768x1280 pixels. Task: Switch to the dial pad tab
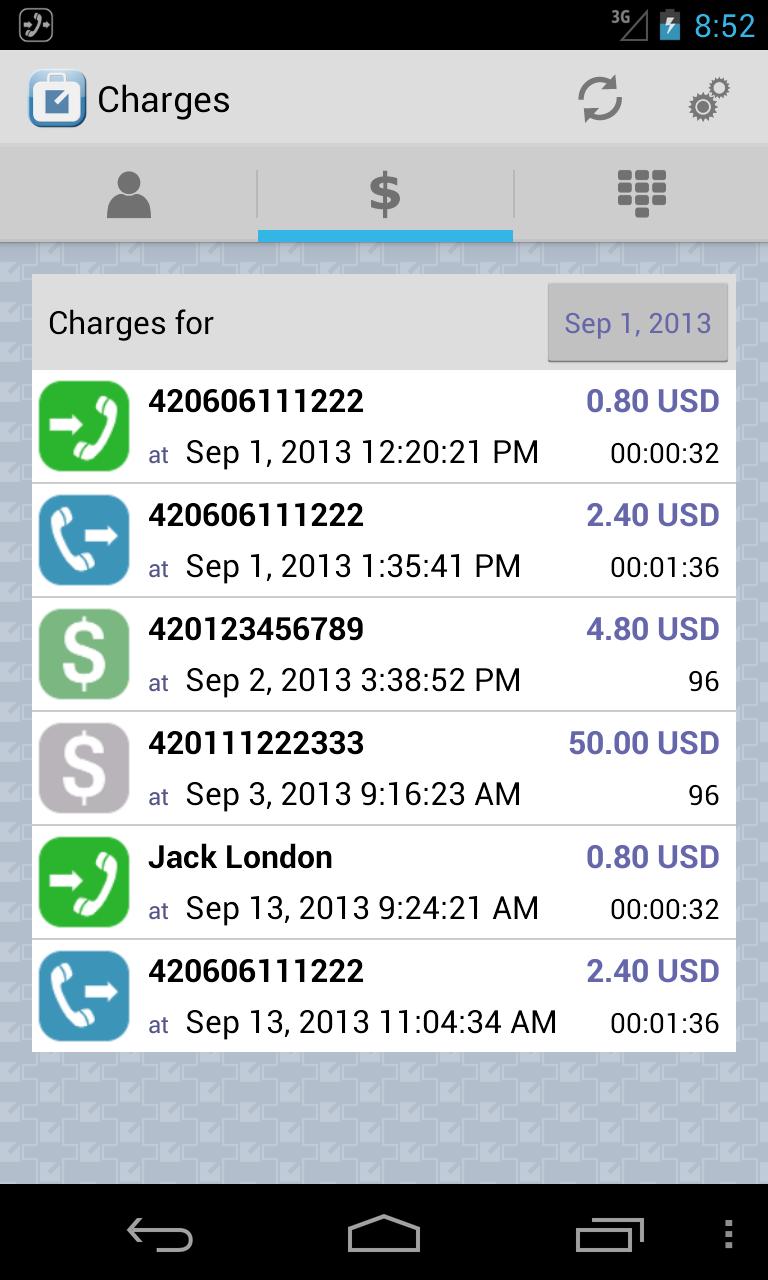pyautogui.click(x=641, y=194)
